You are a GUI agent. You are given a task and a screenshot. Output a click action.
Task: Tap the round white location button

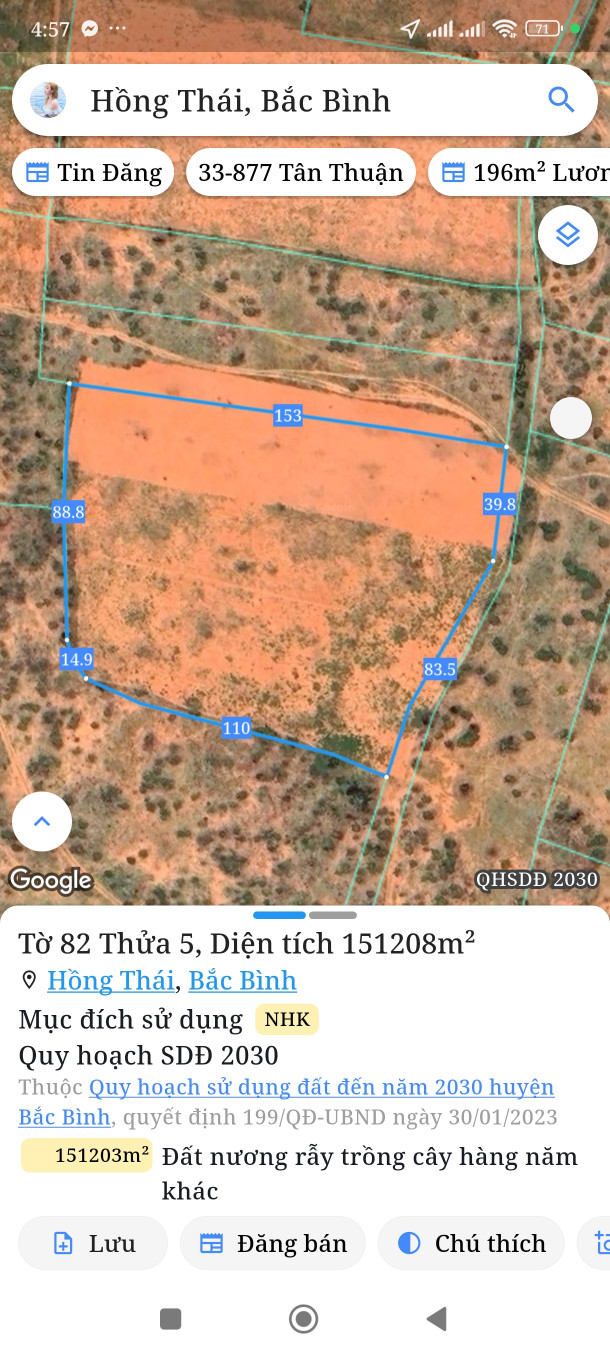(x=571, y=417)
